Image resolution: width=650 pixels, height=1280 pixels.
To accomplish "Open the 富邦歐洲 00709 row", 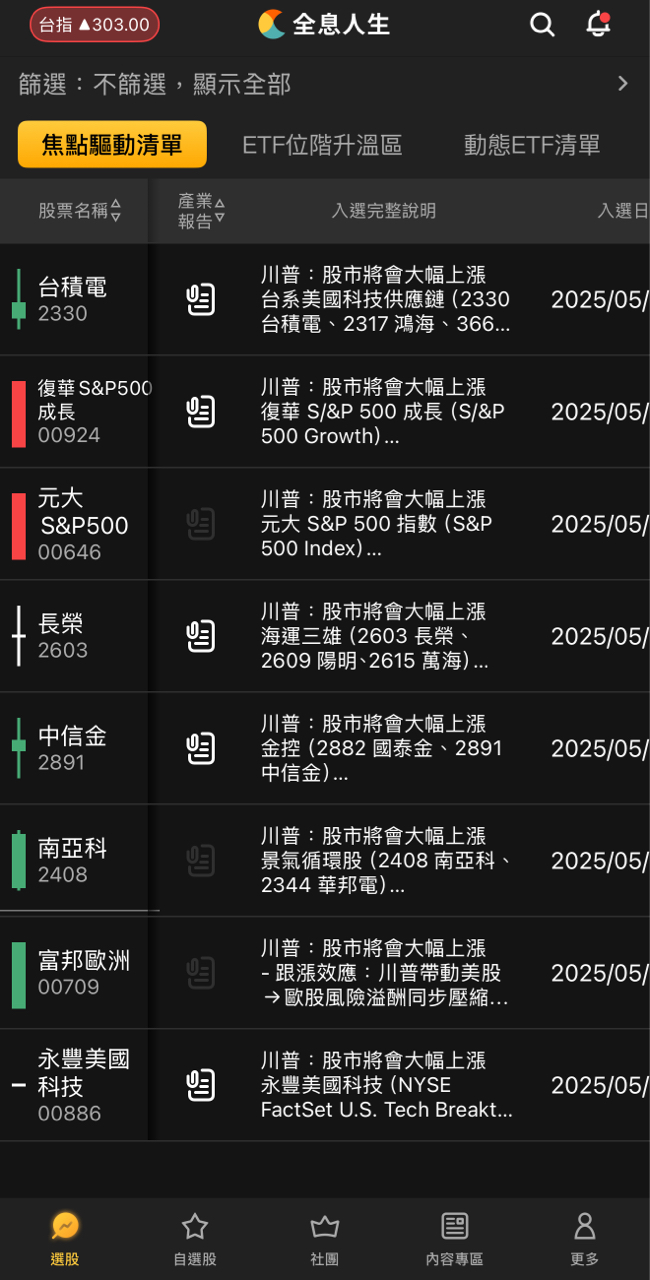I will [84, 973].
